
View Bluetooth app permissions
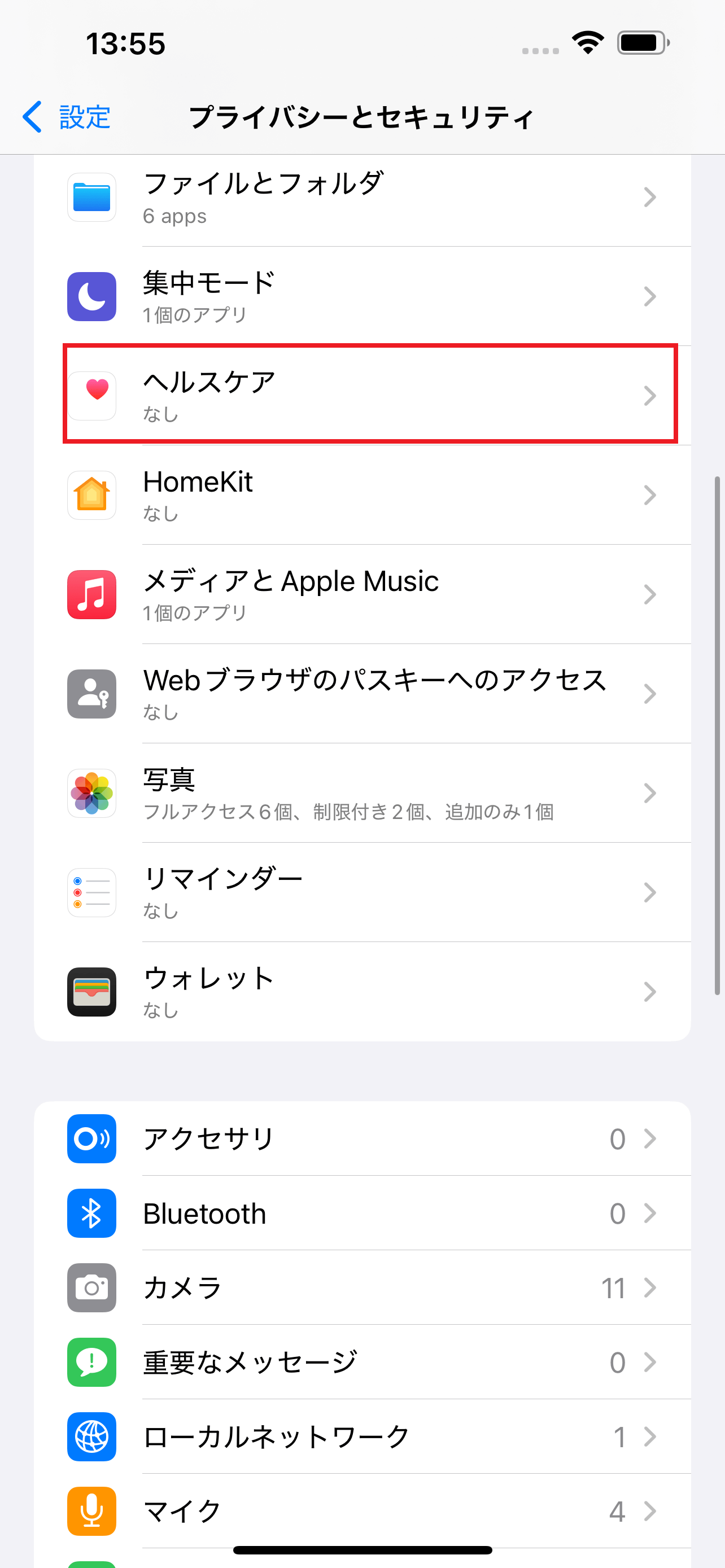[x=361, y=1213]
